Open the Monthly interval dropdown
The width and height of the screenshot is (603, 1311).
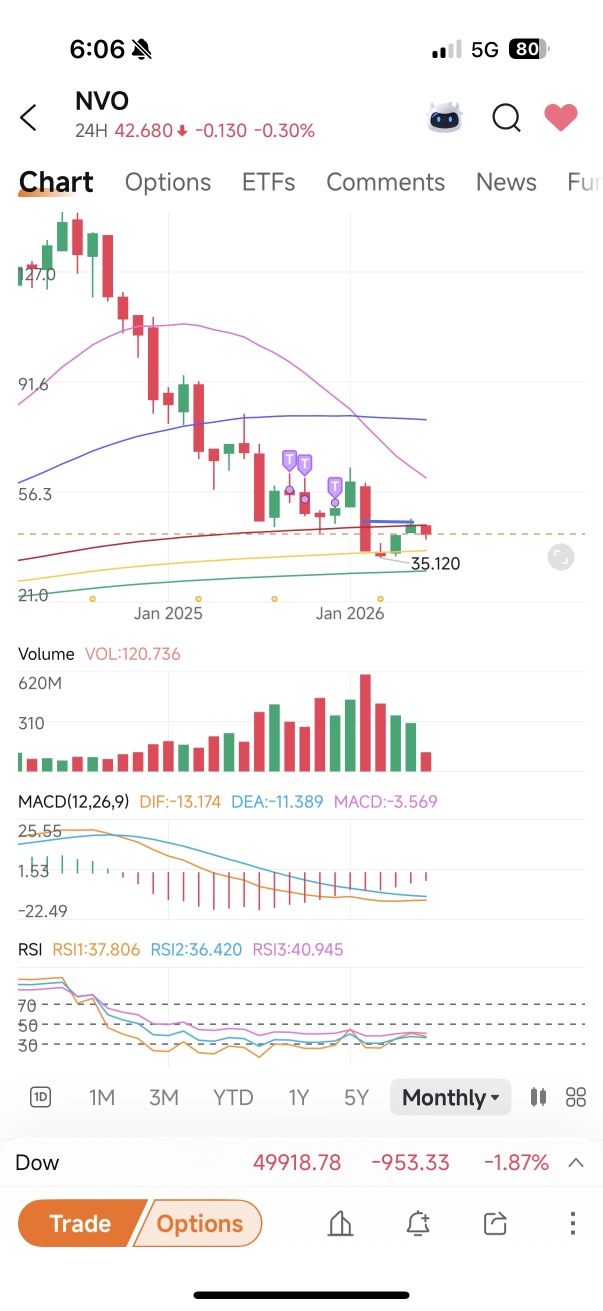[x=450, y=1097]
